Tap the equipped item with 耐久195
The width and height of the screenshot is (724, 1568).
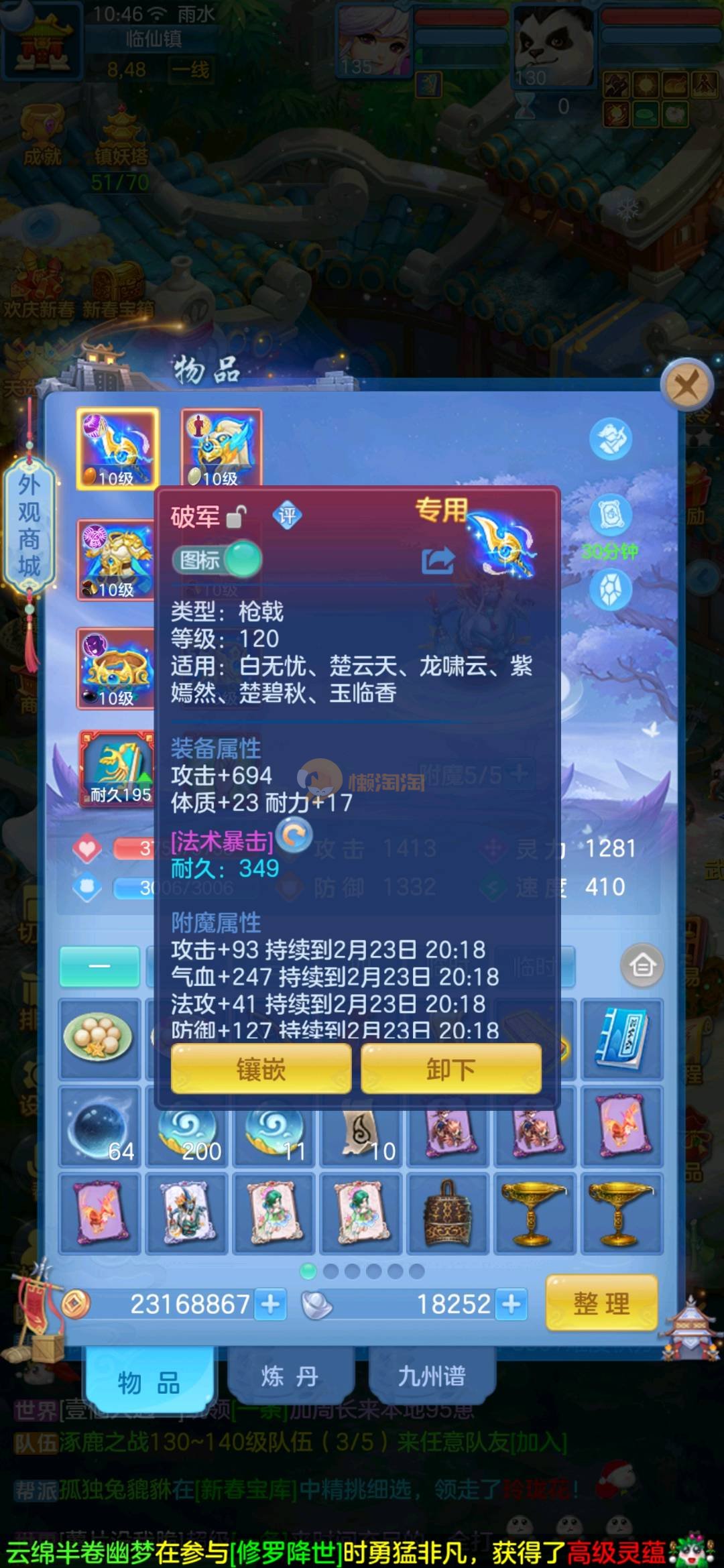click(117, 768)
